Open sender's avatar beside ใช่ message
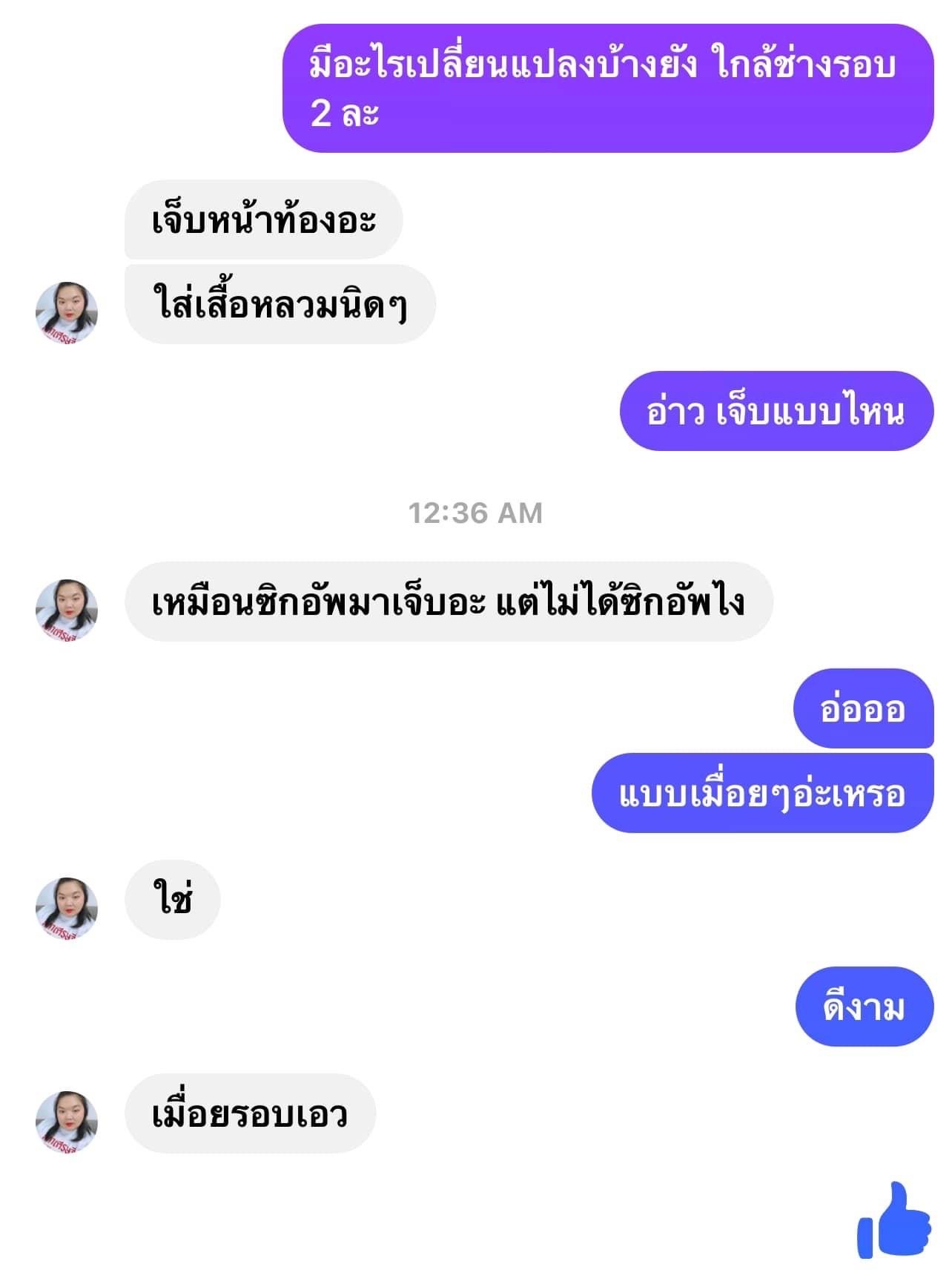The height and width of the screenshot is (1287, 952). 67,908
